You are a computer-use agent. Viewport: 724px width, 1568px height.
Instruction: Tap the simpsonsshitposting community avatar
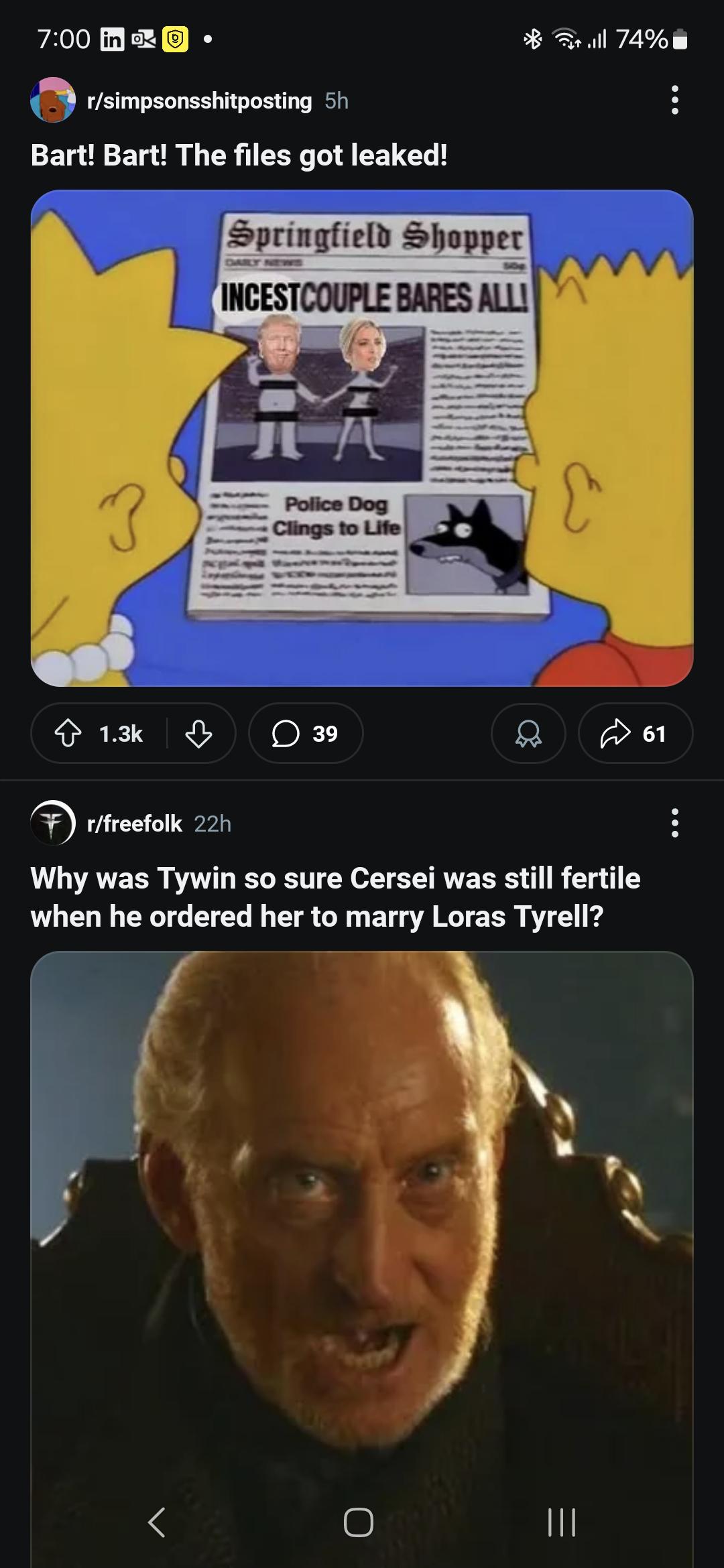[52, 101]
